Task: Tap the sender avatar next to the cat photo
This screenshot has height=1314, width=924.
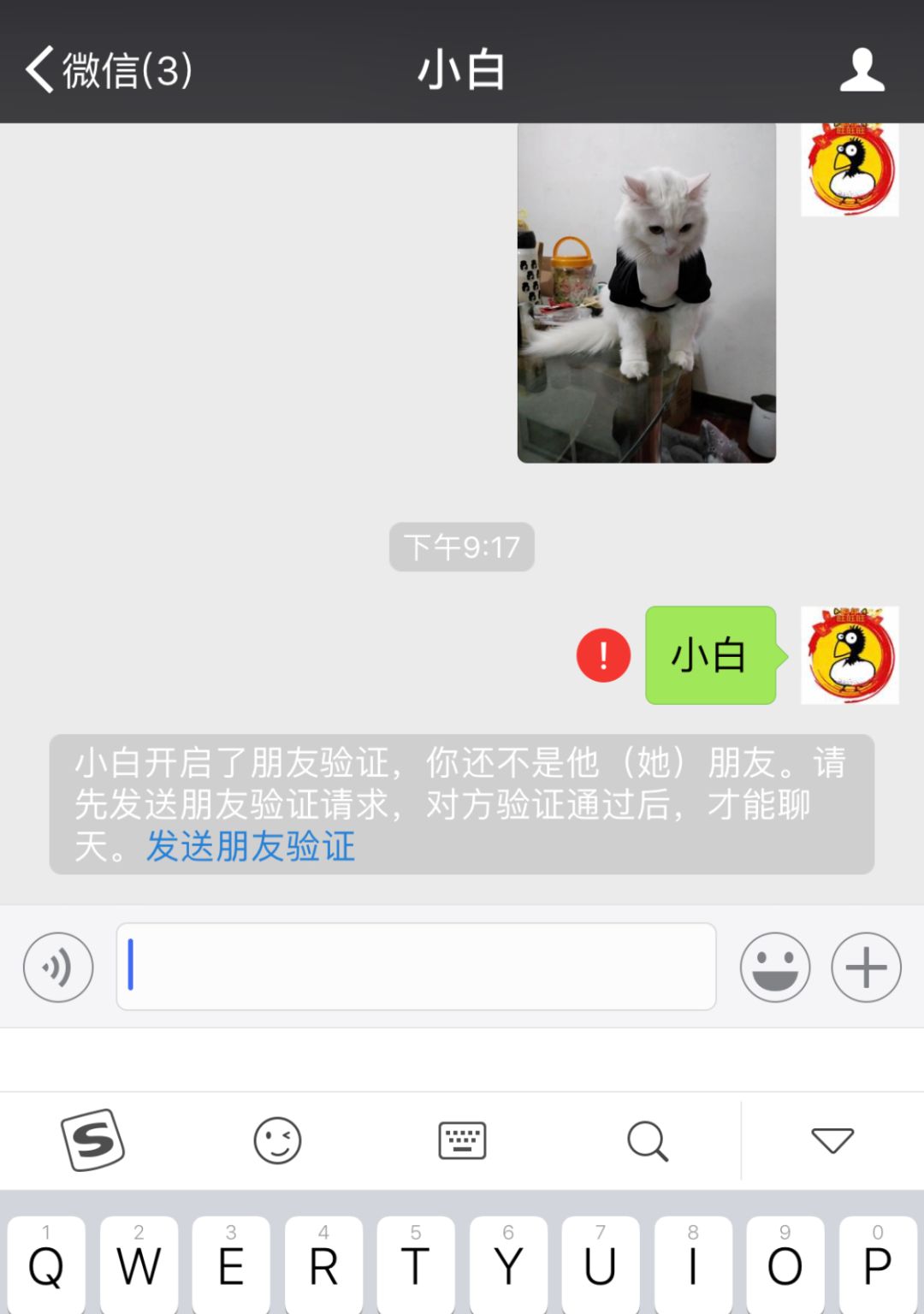Action: (850, 169)
